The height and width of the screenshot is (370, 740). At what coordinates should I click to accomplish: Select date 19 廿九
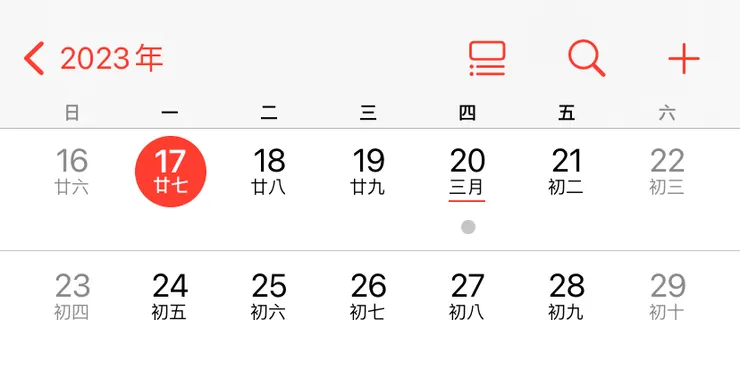pyautogui.click(x=368, y=171)
